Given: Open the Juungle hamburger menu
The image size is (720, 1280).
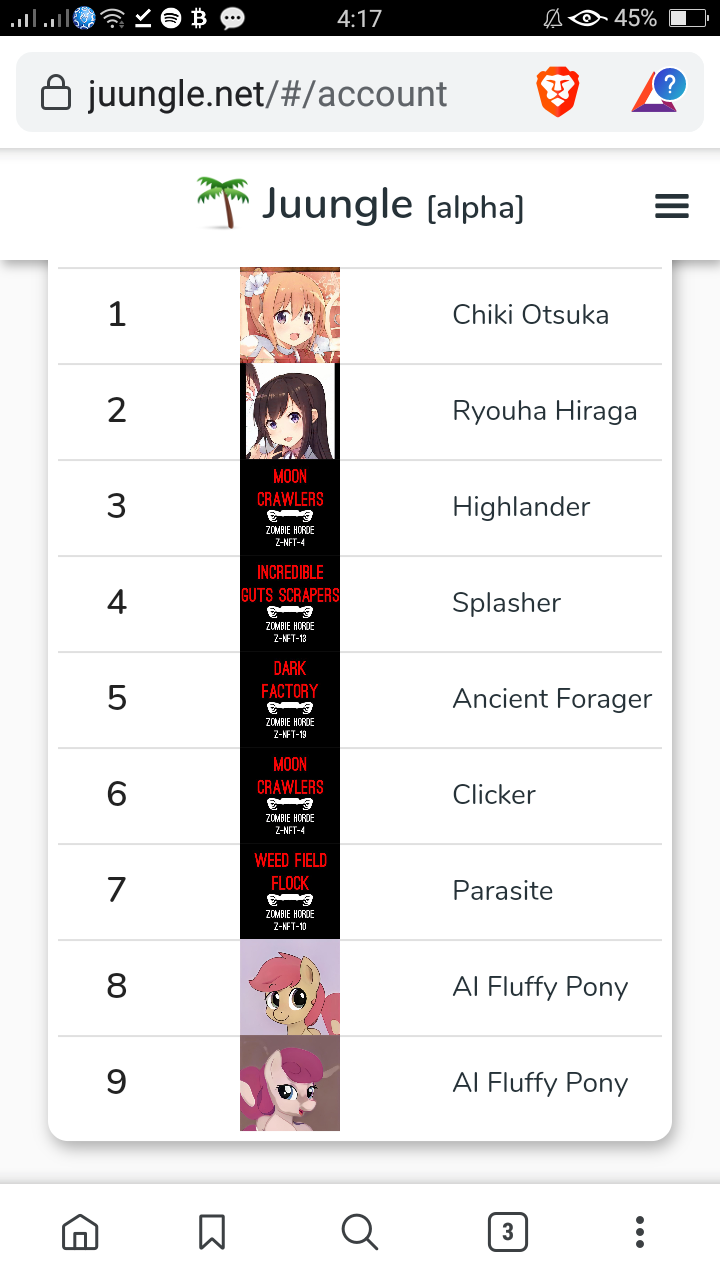Looking at the screenshot, I should tap(671, 207).
